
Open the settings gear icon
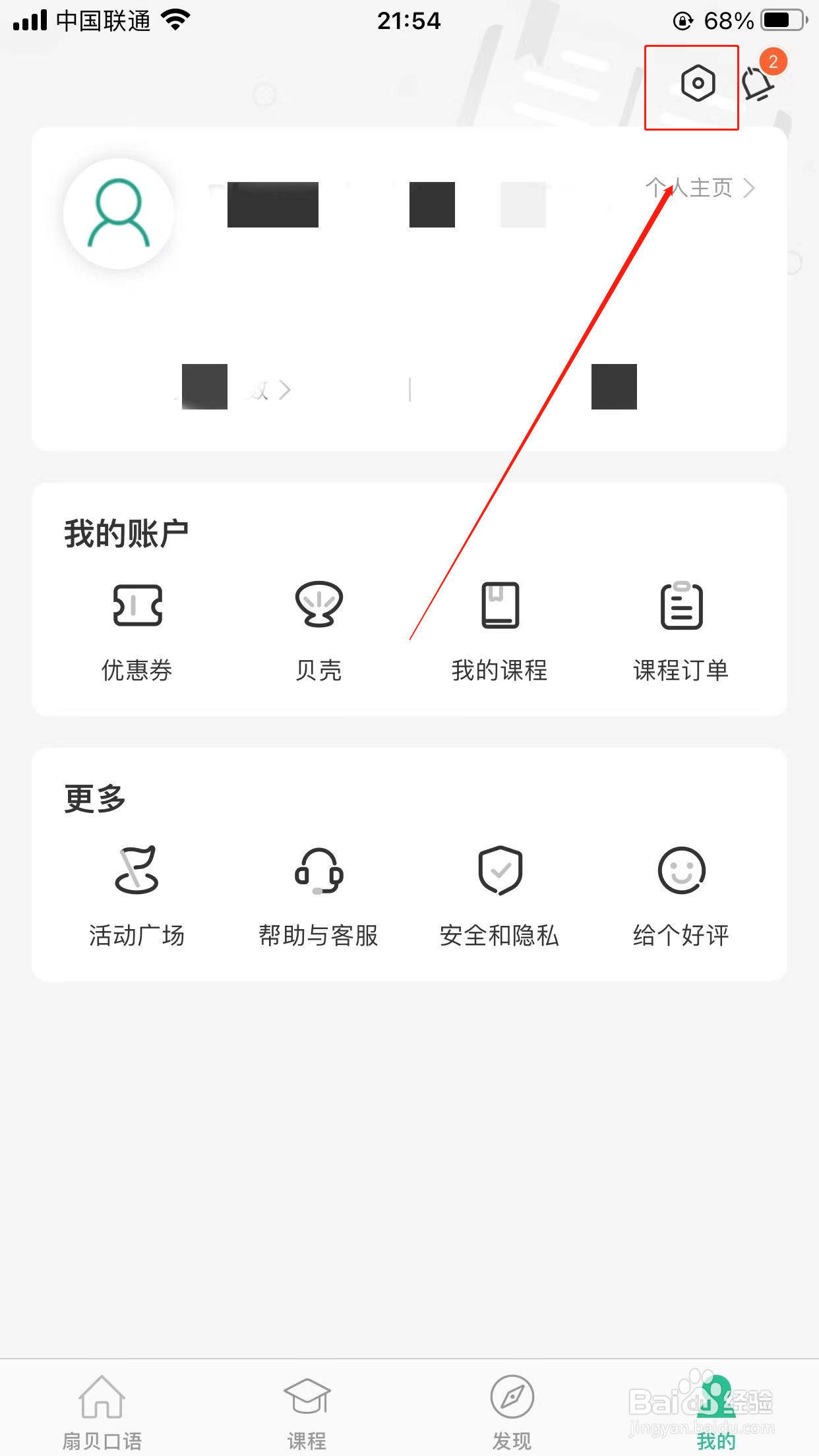click(x=696, y=84)
